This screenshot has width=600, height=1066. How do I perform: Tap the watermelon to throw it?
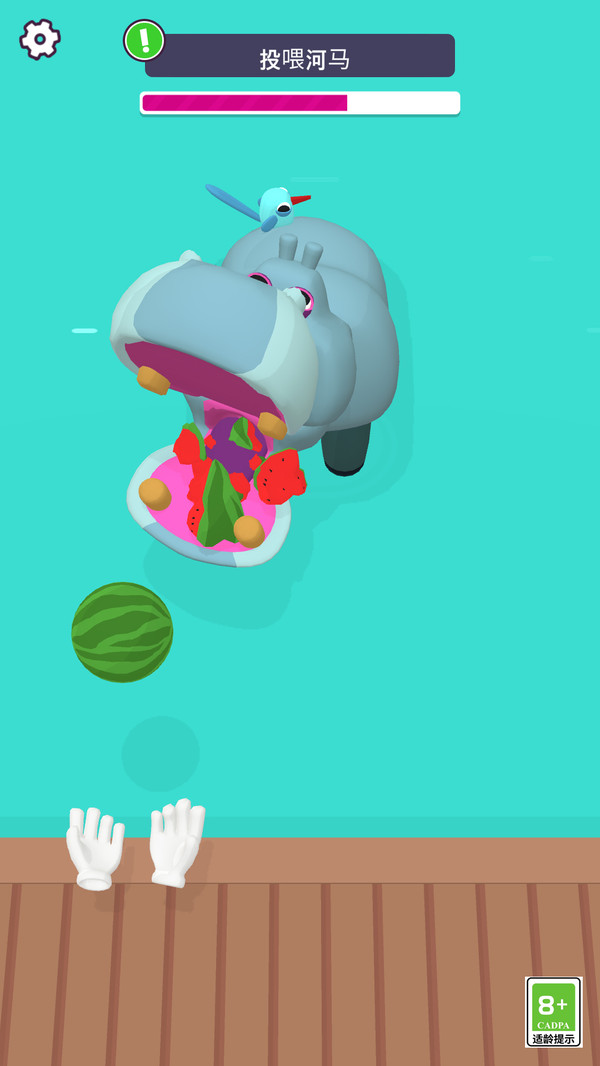122,632
